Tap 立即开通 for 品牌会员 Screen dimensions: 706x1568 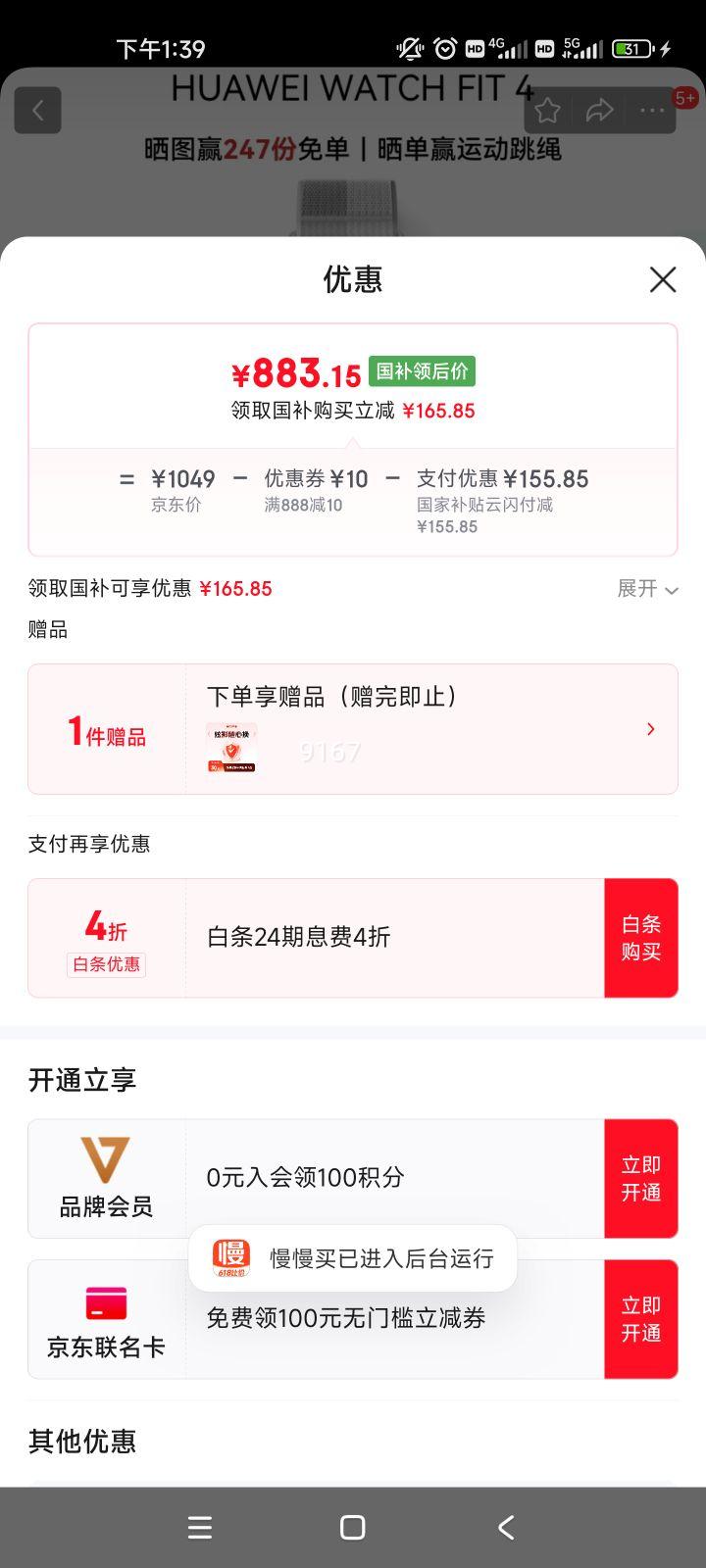coord(641,1179)
